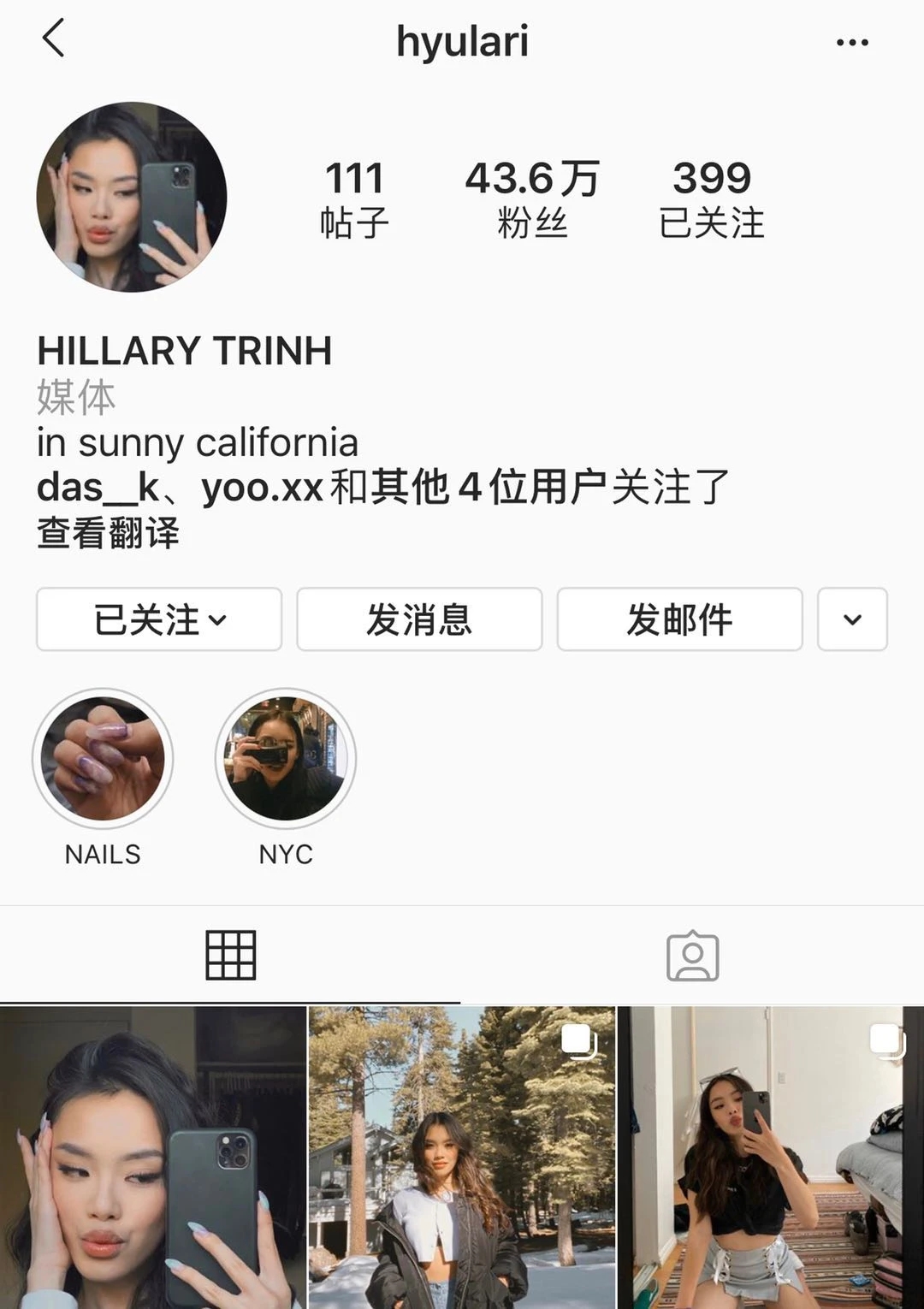Open the close-up phone selfie post
Image resolution: width=924 pixels, height=1309 pixels.
click(x=152, y=1158)
